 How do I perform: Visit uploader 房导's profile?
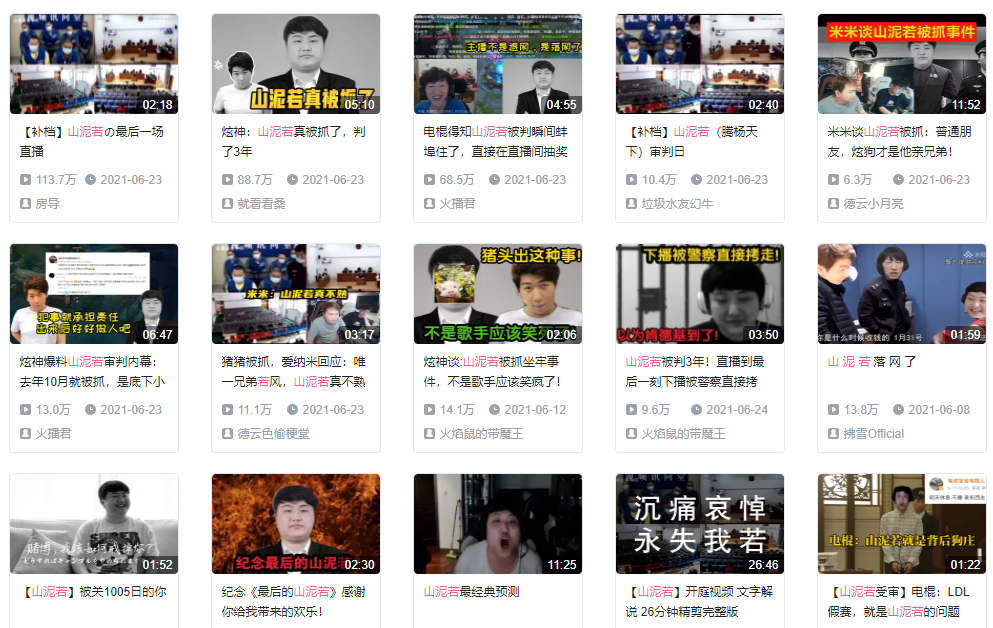tap(47, 203)
